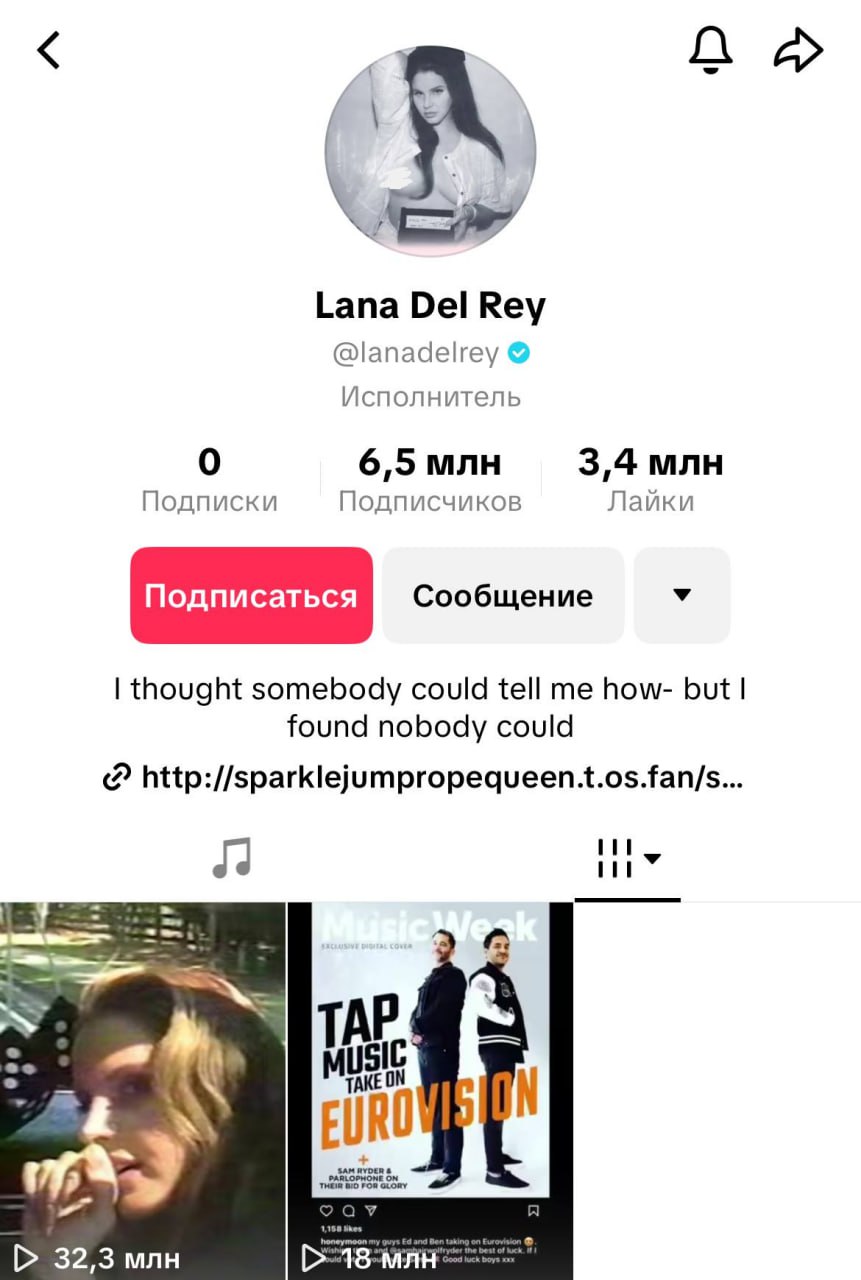Open Сообщение to message the artist
861x1280 pixels.
tap(502, 596)
